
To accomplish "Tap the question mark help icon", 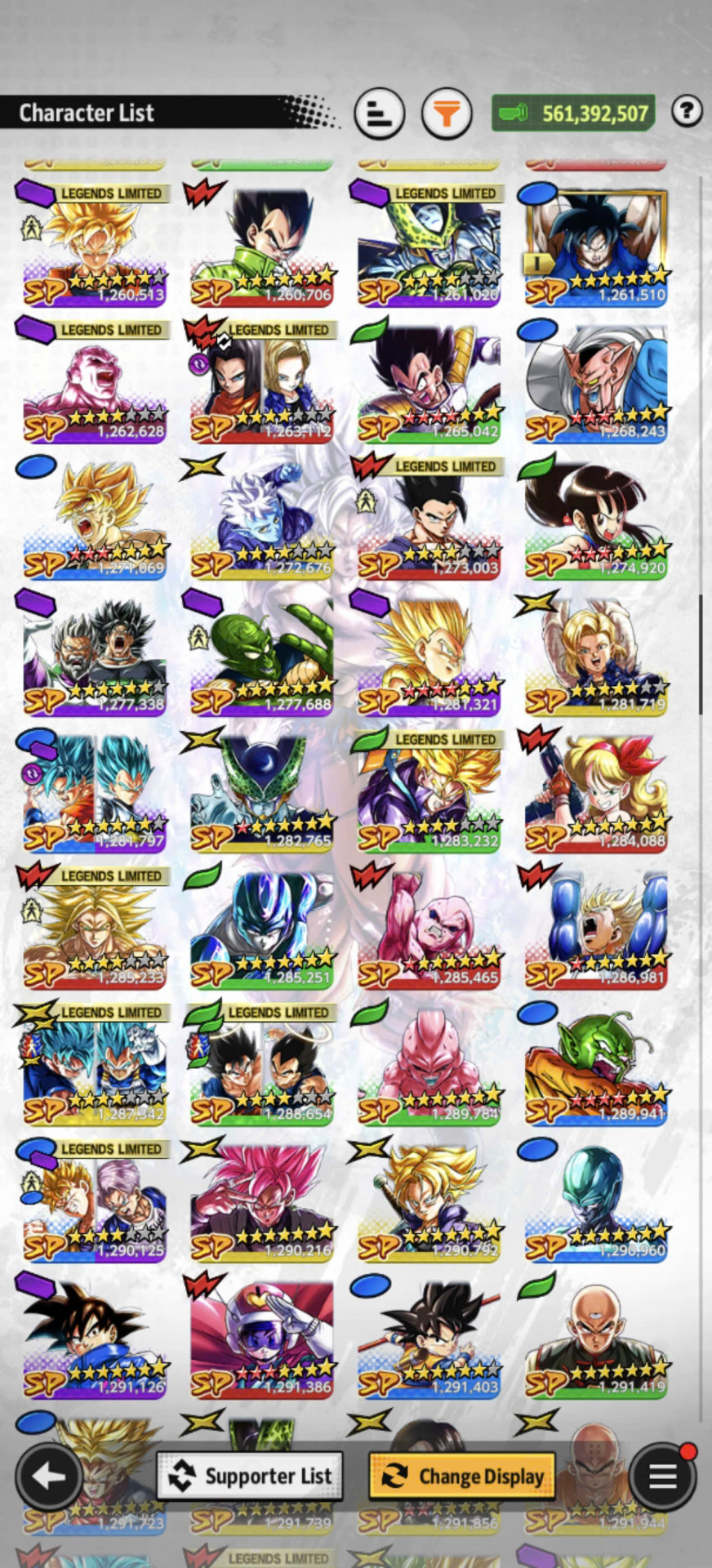I will (687, 110).
